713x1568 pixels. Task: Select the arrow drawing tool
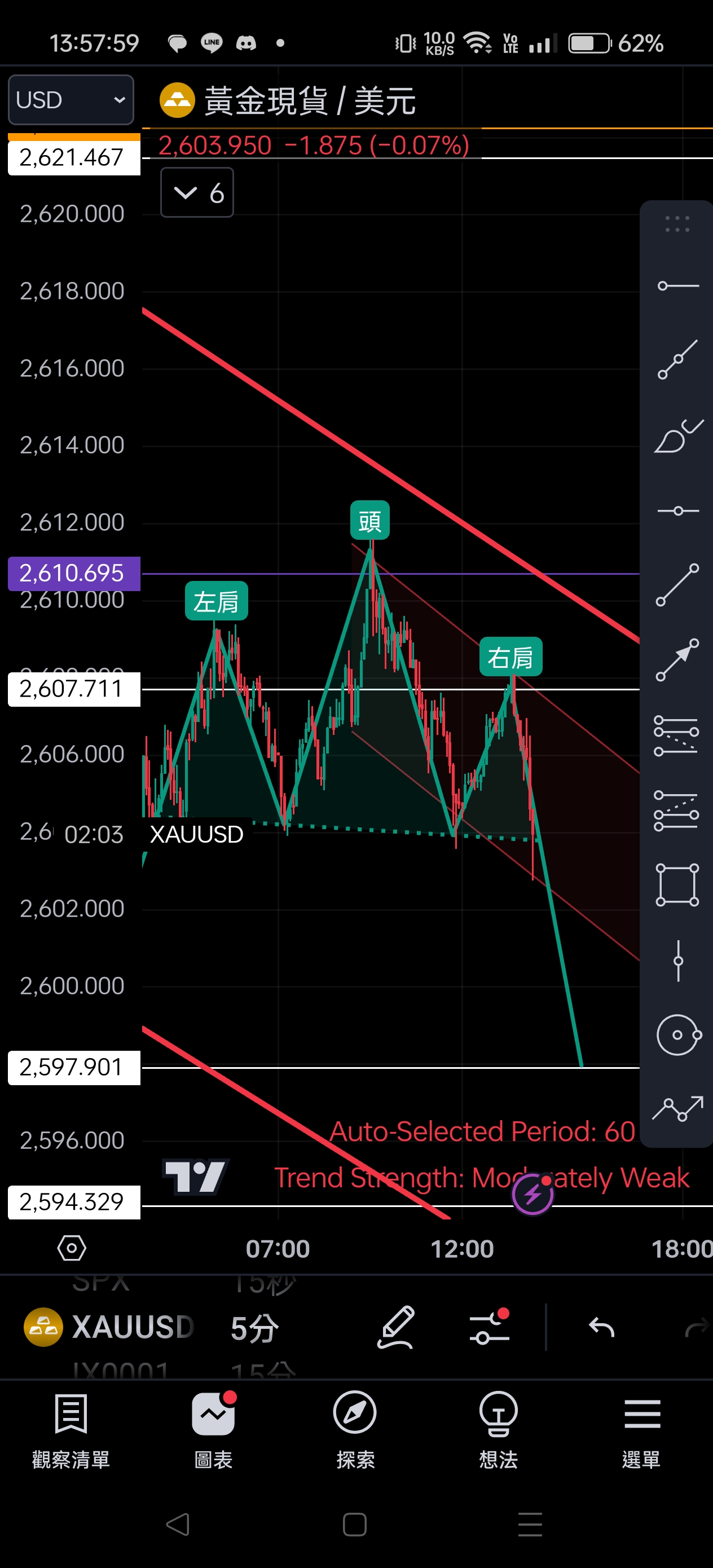point(677,660)
